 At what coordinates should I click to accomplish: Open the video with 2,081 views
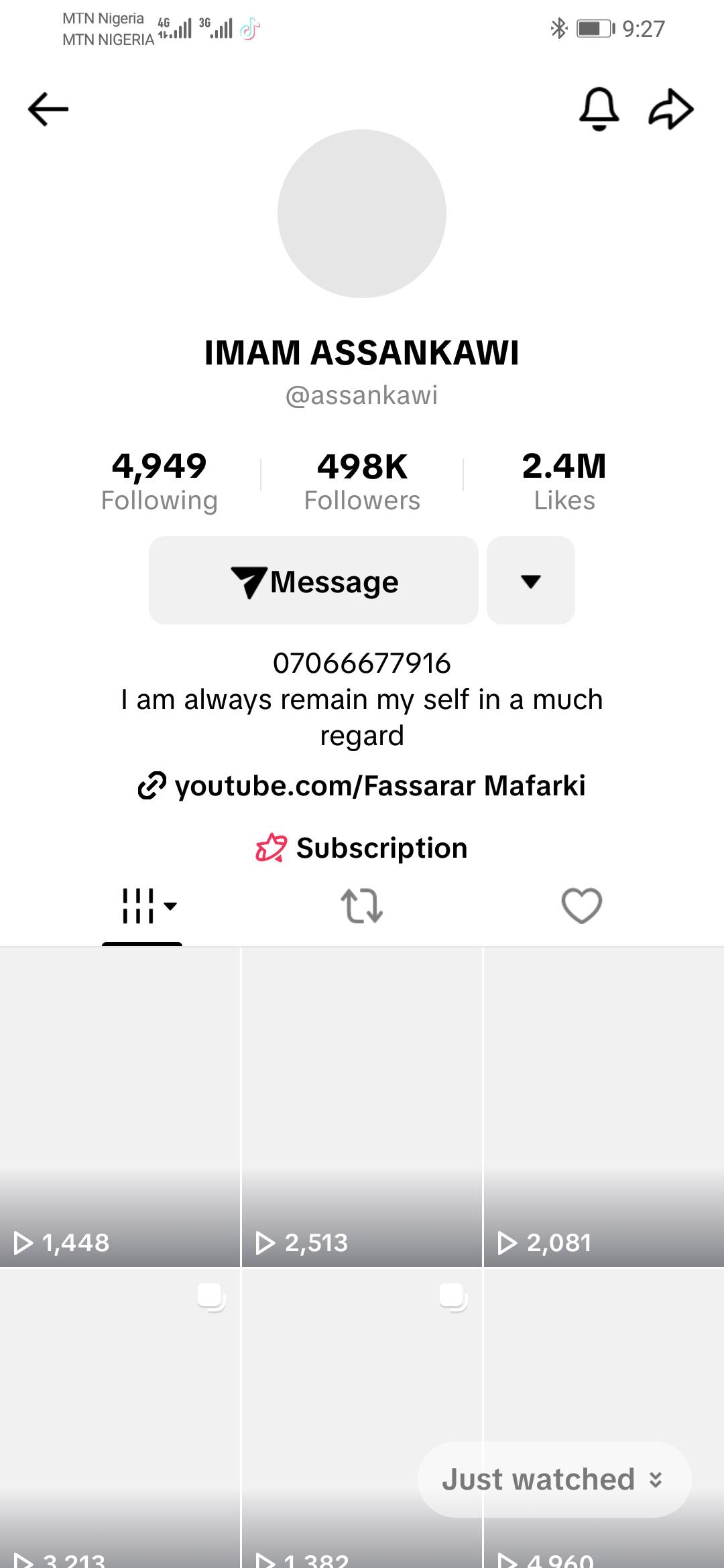tap(603, 1107)
